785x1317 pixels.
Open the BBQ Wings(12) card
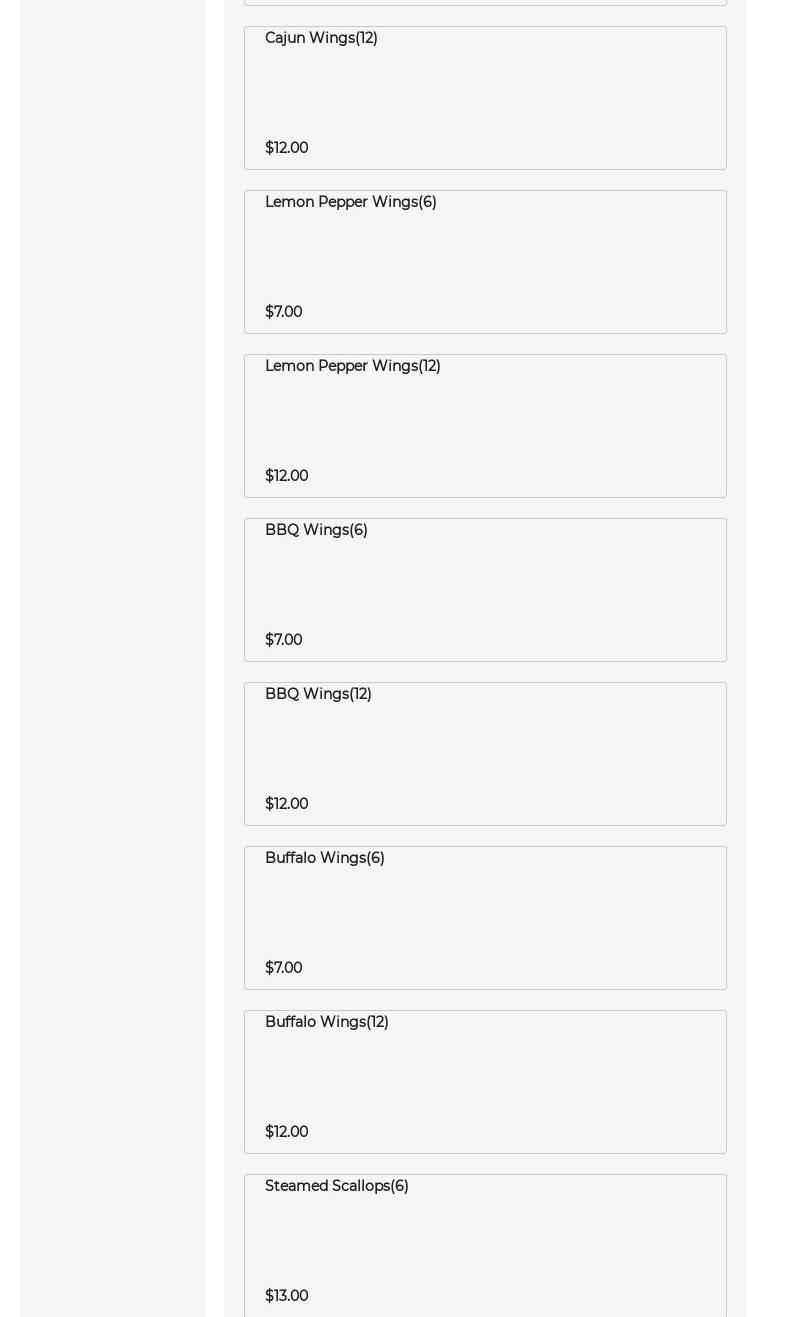(x=485, y=754)
